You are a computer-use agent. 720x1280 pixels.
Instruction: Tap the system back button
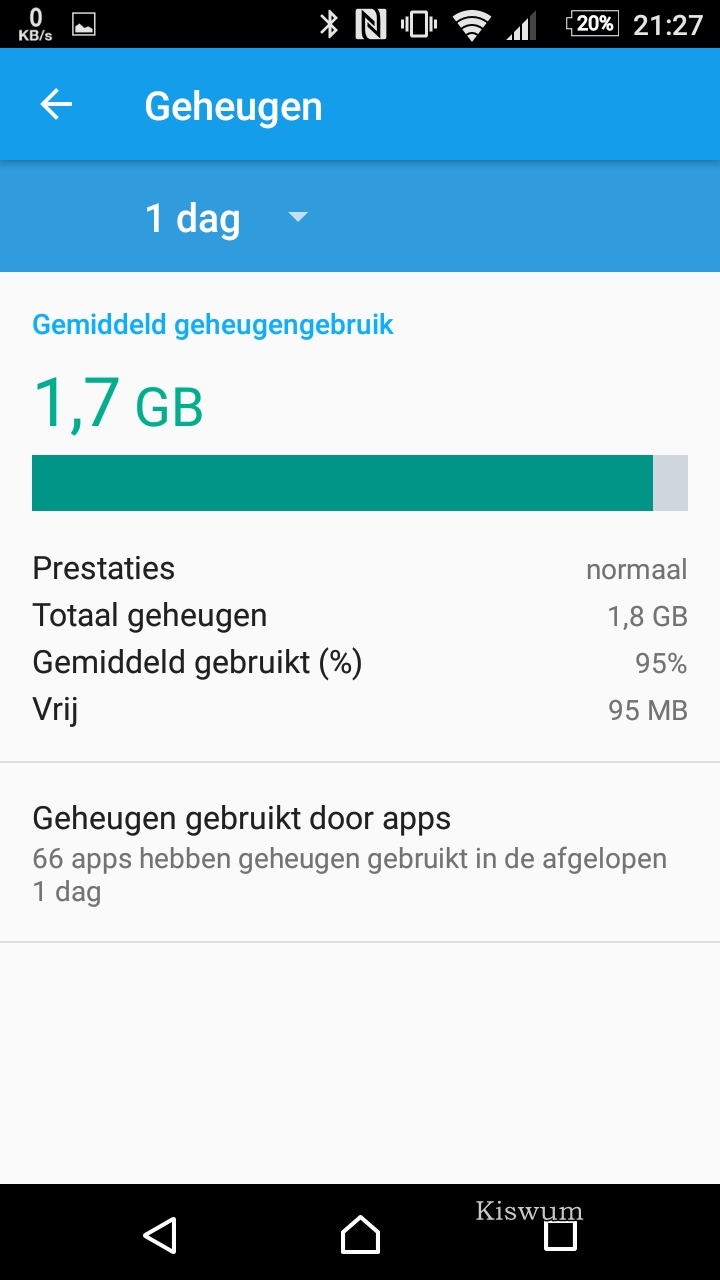pyautogui.click(x=160, y=1235)
